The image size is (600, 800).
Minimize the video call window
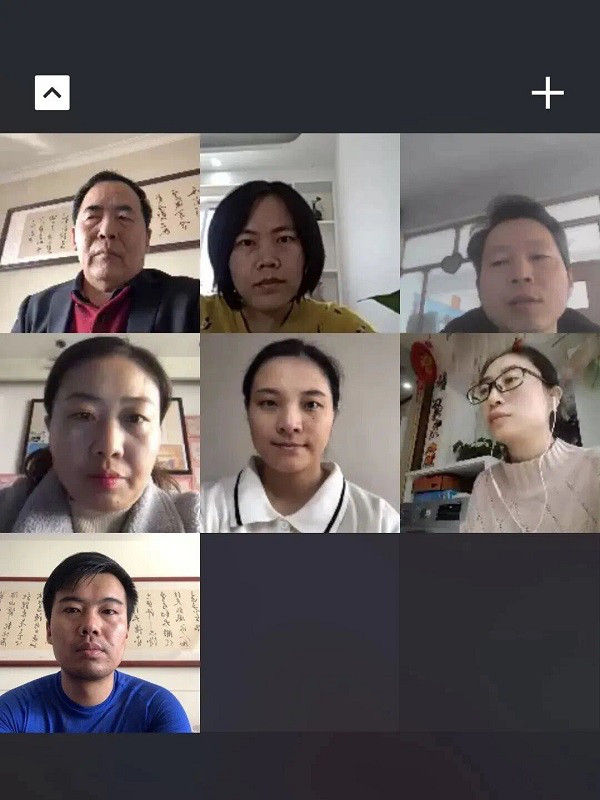pyautogui.click(x=52, y=93)
